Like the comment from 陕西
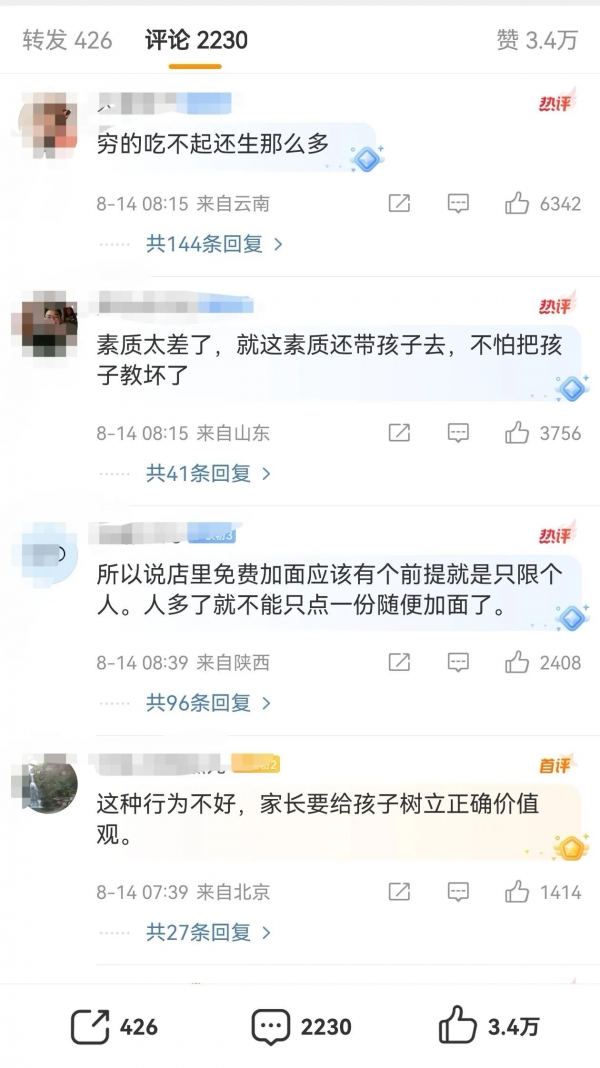Screen dimensions: 600x1068 517,662
